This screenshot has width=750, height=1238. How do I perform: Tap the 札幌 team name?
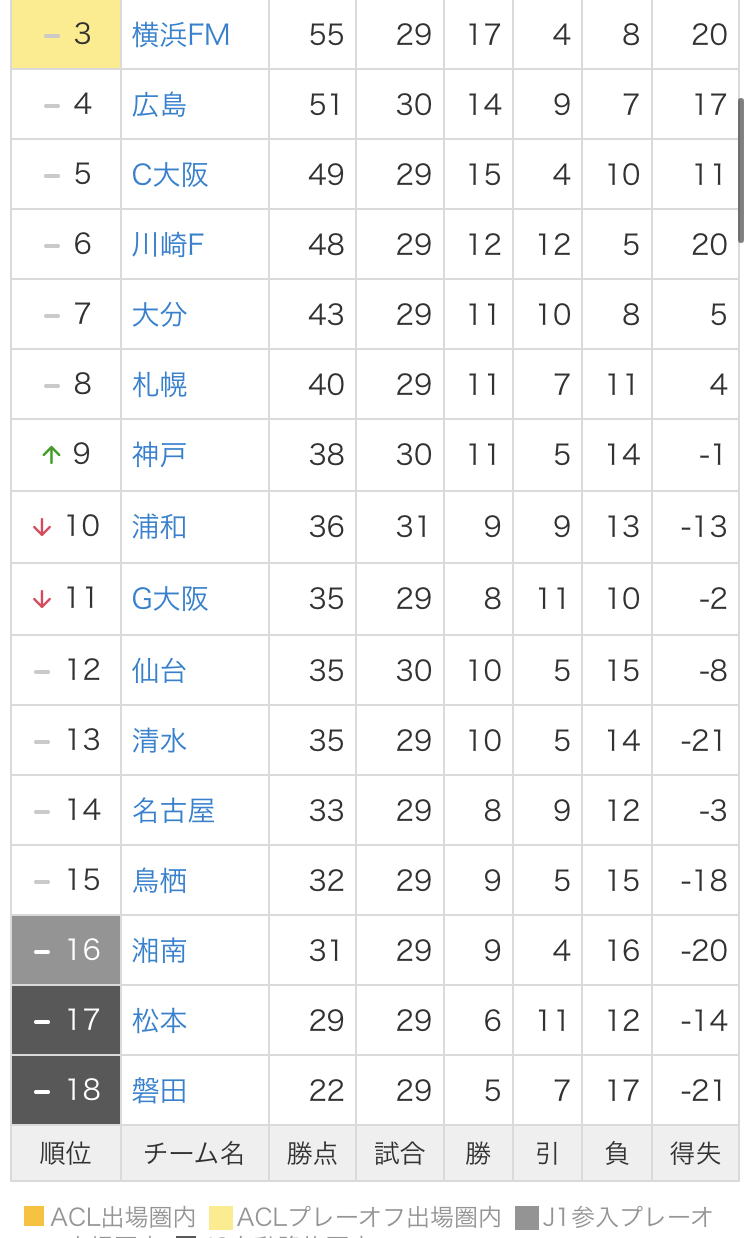[x=160, y=385]
